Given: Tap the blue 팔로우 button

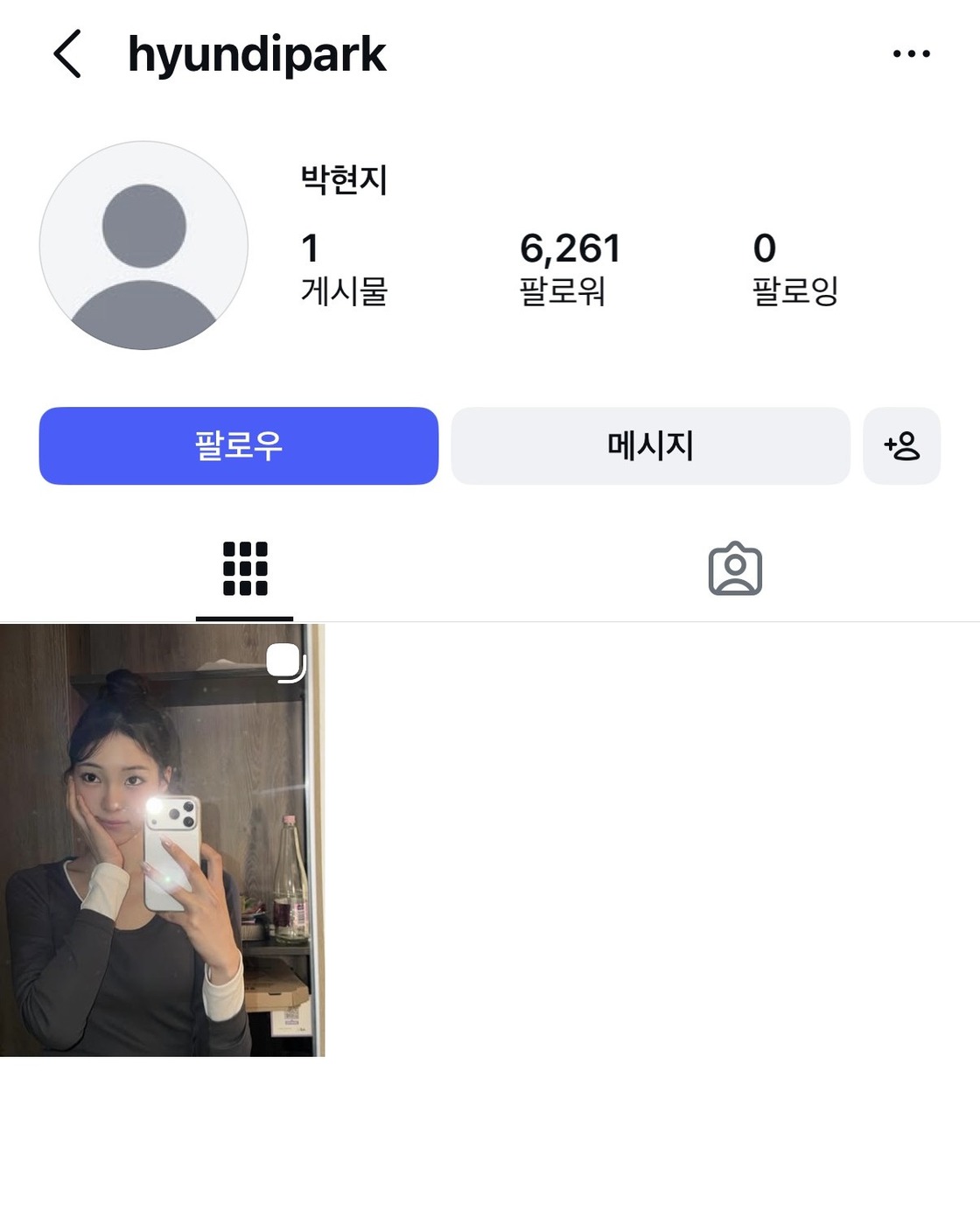Looking at the screenshot, I should pos(238,445).
